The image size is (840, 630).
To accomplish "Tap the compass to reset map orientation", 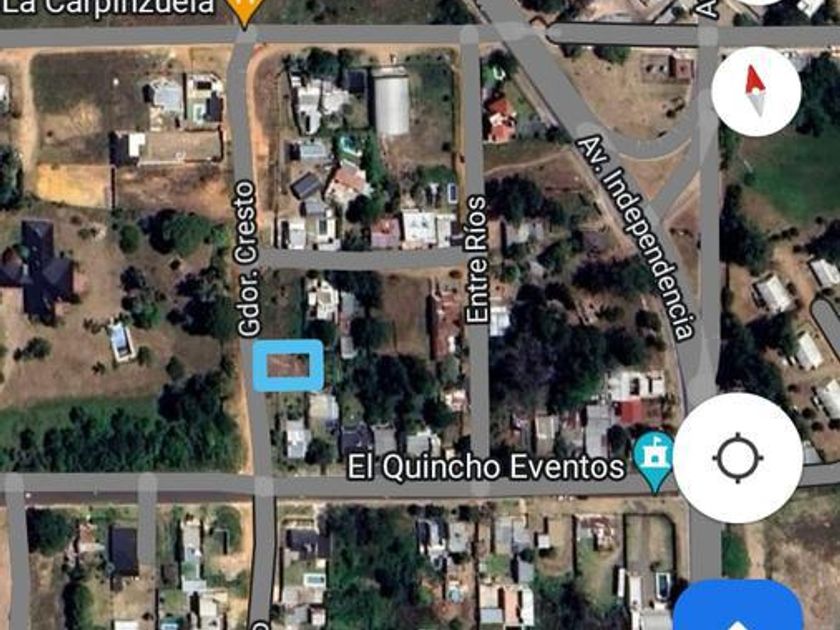I will pyautogui.click(x=755, y=92).
